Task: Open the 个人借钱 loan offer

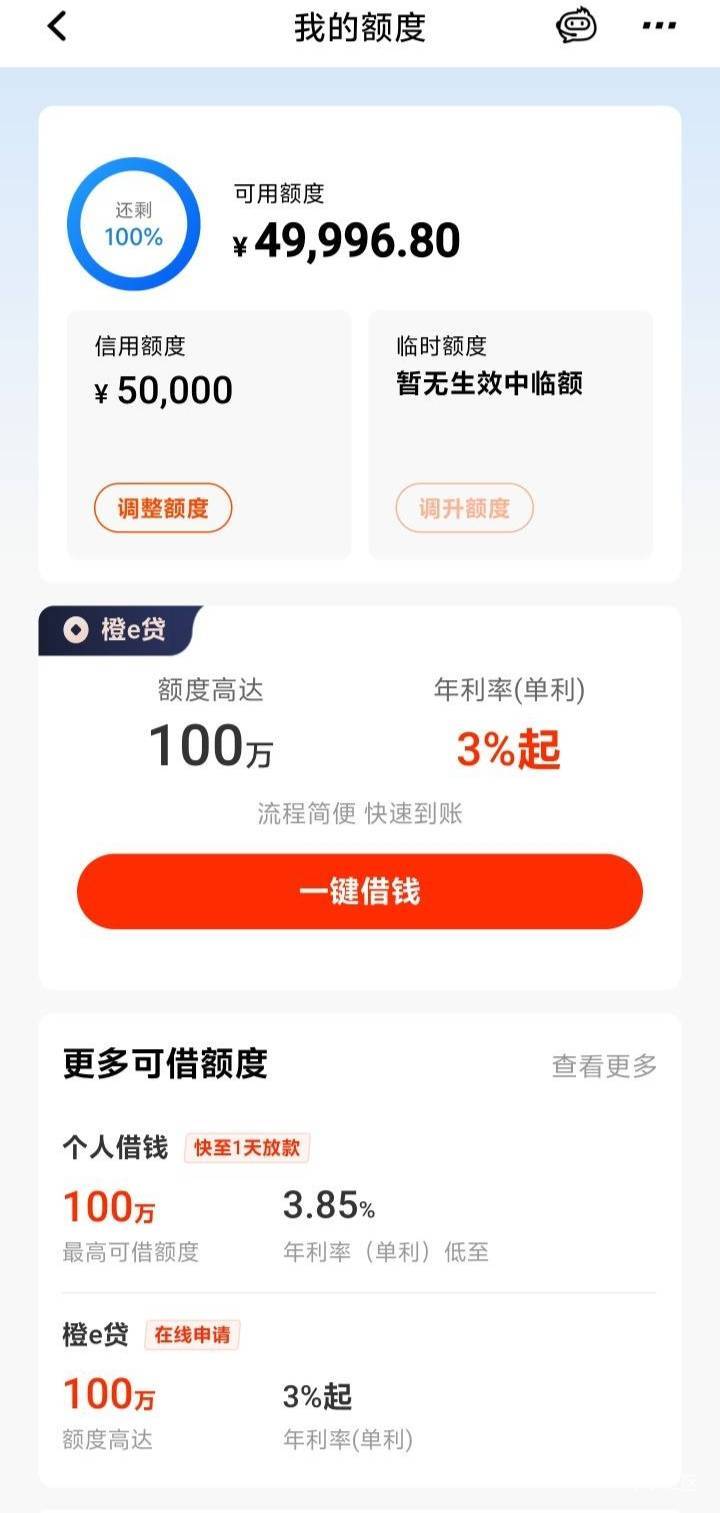Action: click(360, 1196)
